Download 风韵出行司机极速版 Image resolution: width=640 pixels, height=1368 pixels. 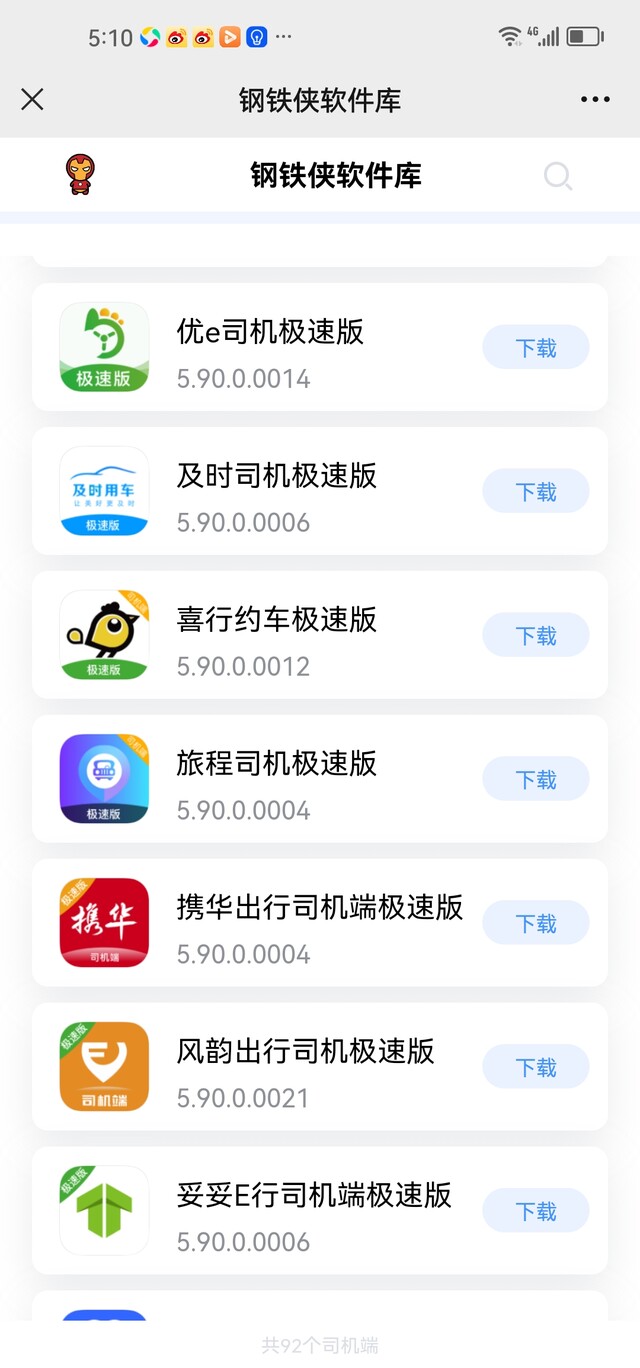click(x=536, y=1068)
